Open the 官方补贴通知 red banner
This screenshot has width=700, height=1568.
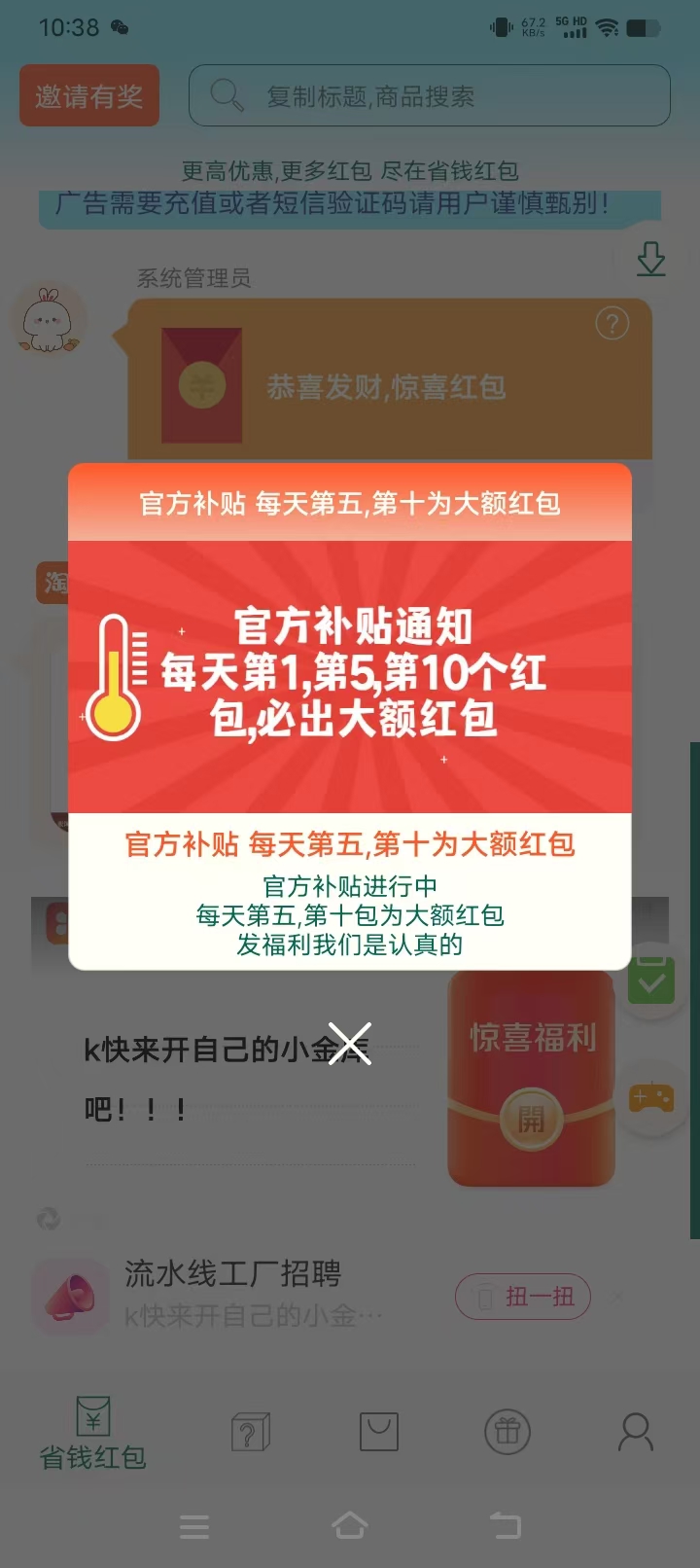(350, 676)
